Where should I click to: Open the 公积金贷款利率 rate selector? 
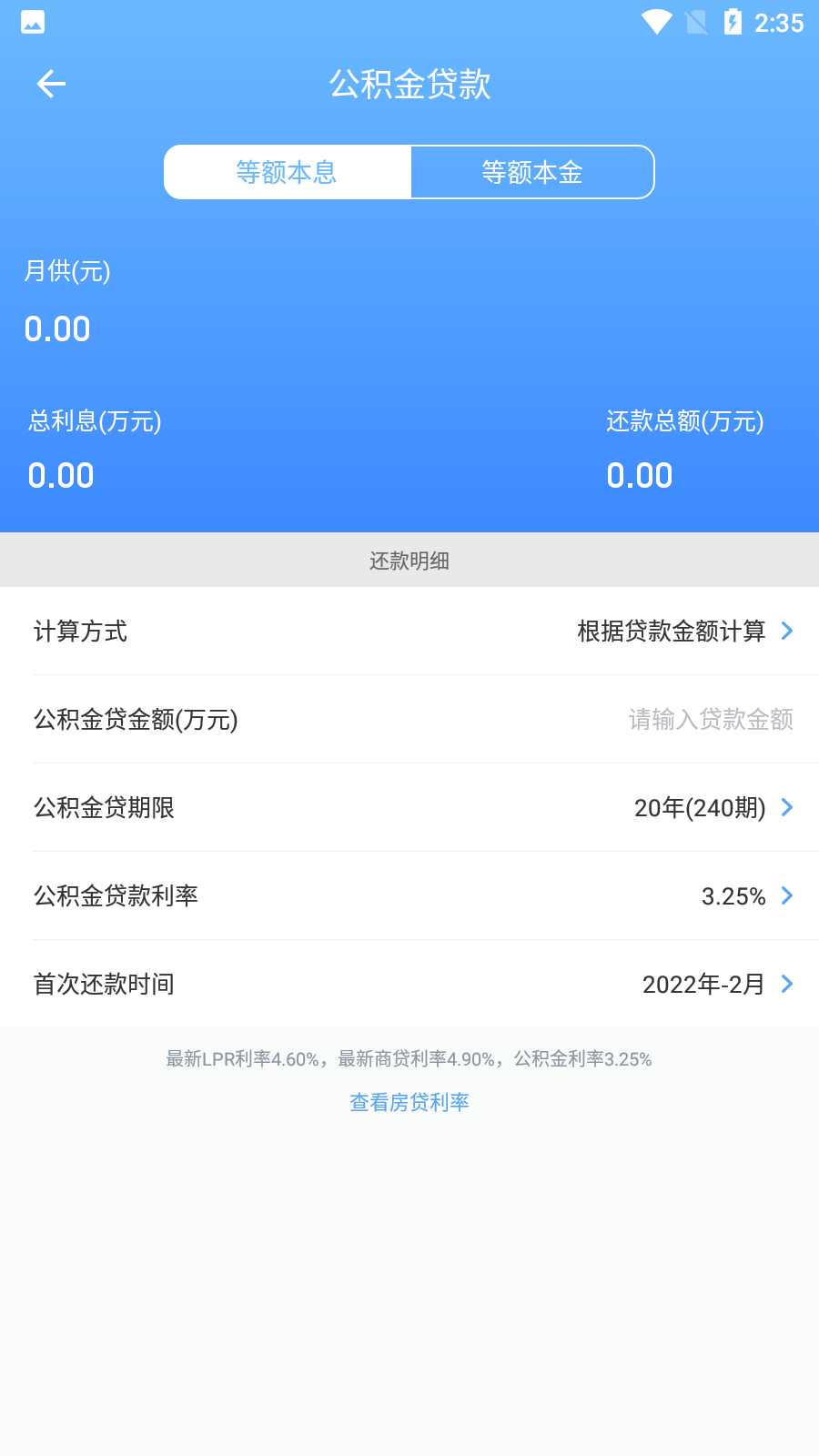(745, 896)
